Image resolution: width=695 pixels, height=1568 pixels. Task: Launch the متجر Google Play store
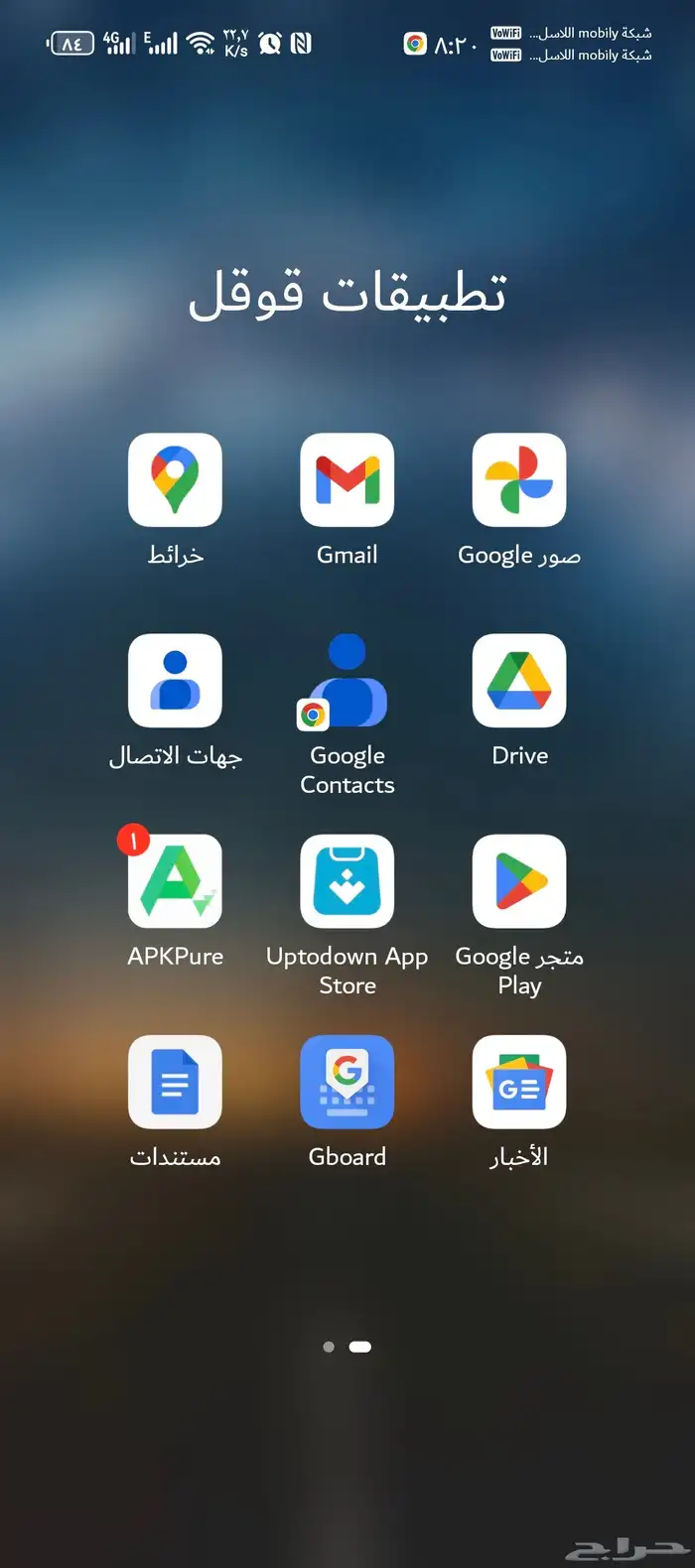519,881
